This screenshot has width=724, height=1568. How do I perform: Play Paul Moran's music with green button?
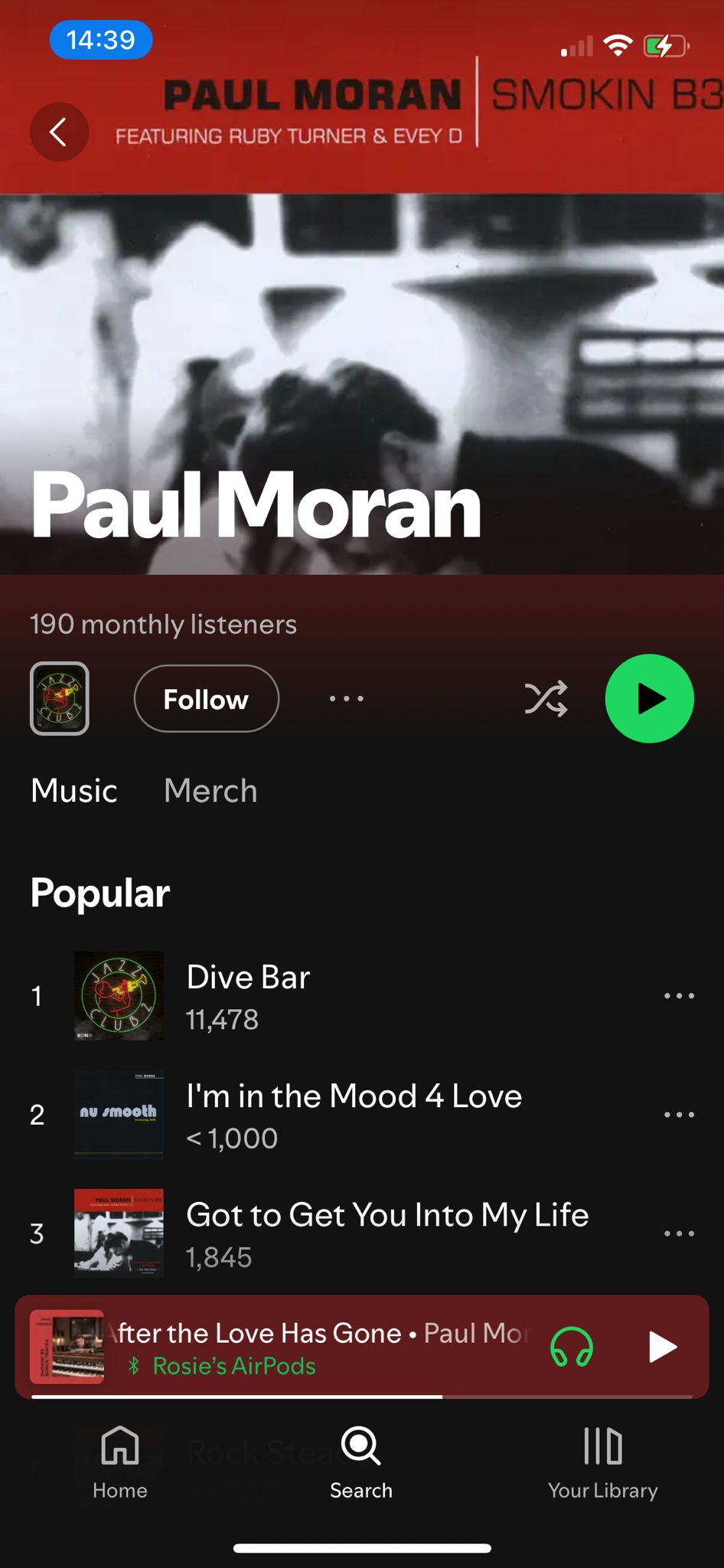(x=649, y=699)
